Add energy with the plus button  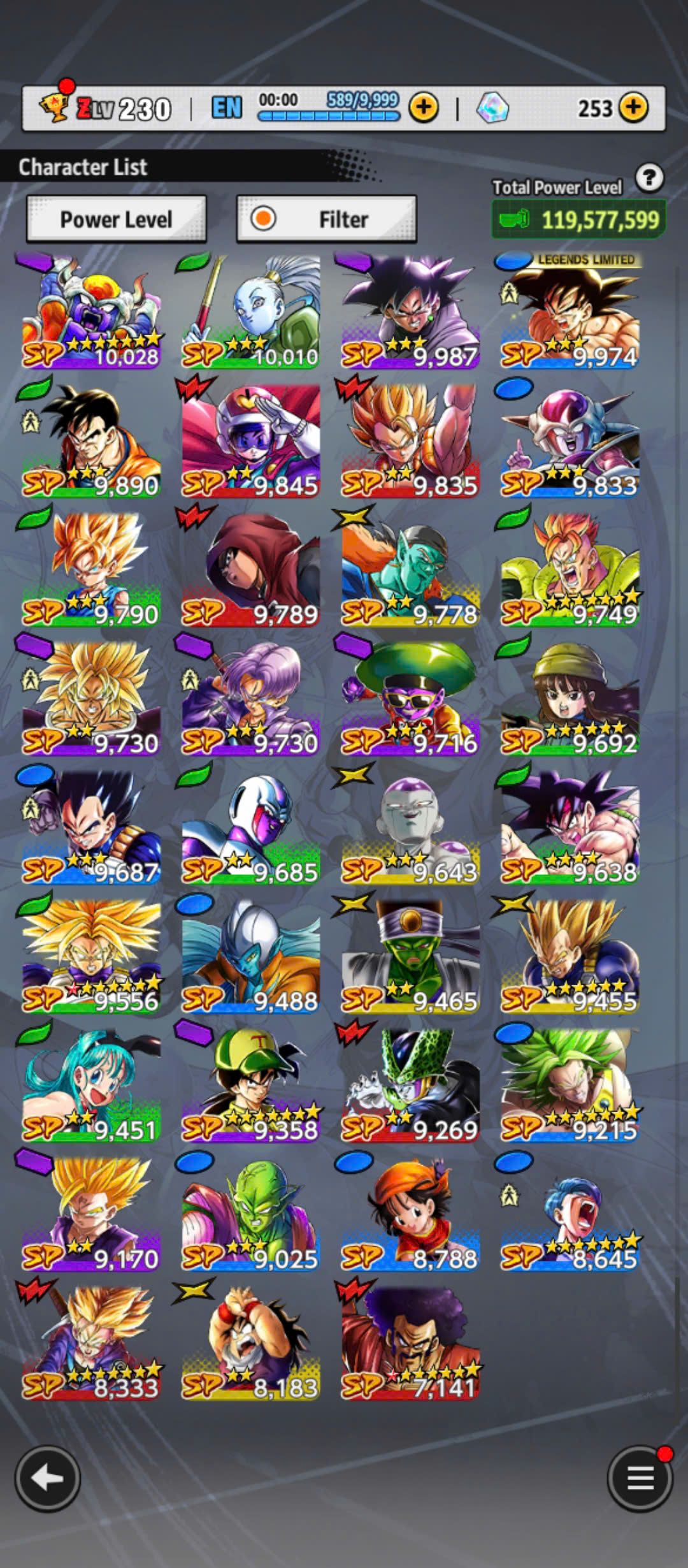coord(424,108)
